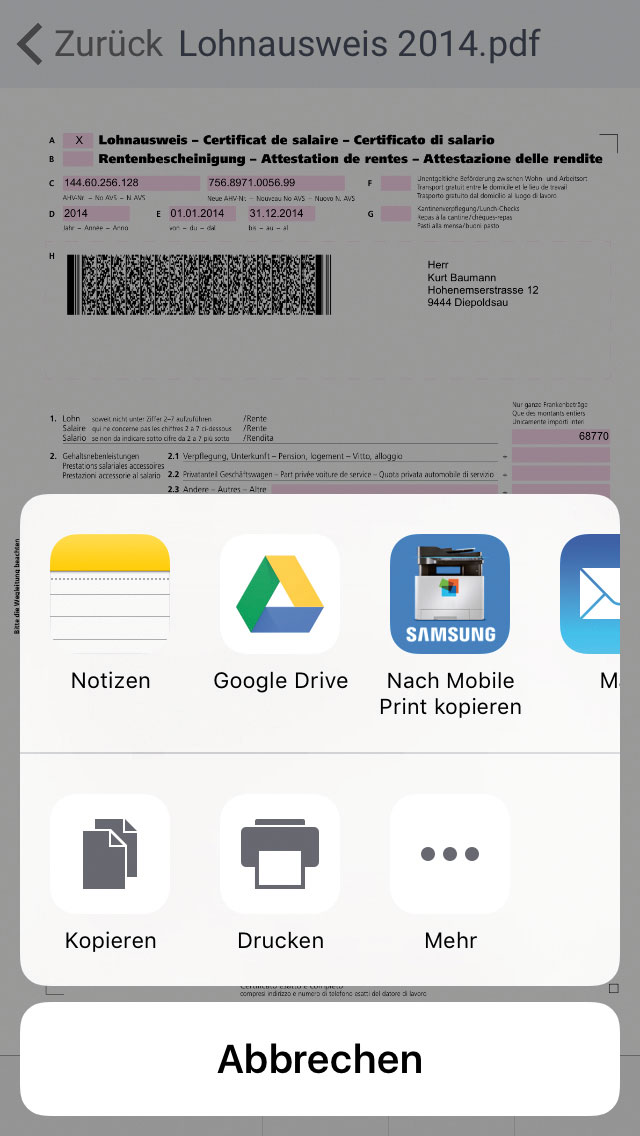Open Mehr for more actions
This screenshot has width=640, height=1136.
(450, 854)
